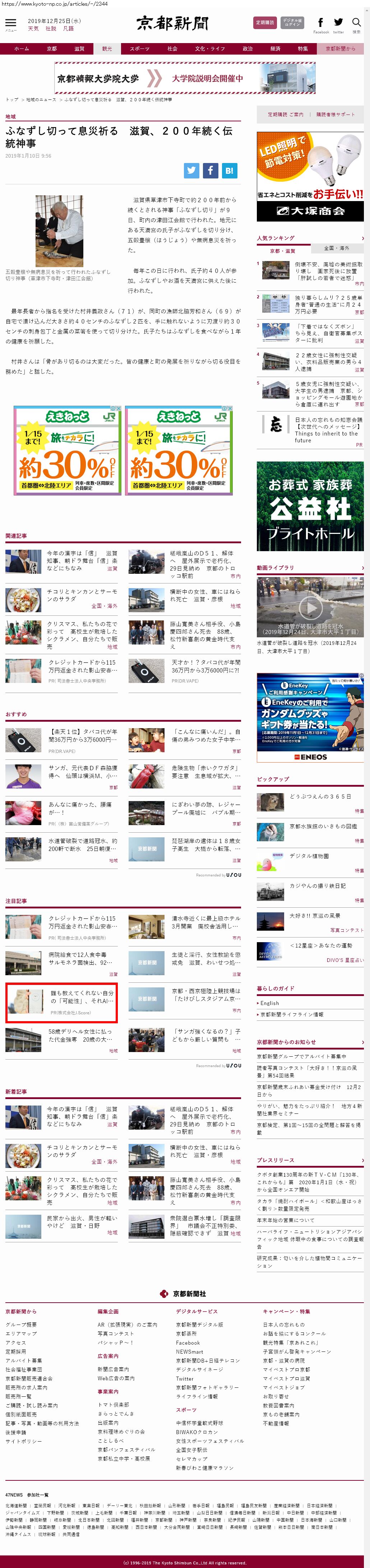Open the 天気 weather link

[x=33, y=29]
